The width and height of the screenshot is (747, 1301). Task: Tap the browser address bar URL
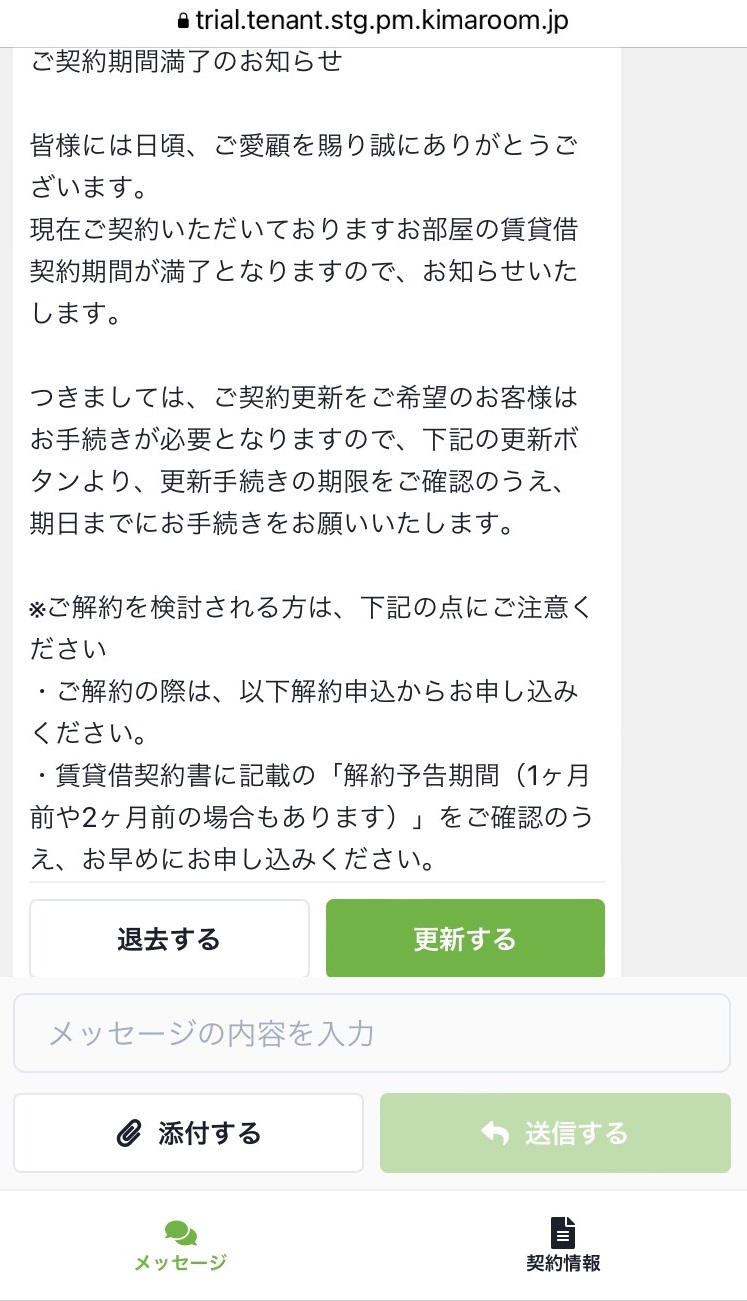[x=374, y=20]
